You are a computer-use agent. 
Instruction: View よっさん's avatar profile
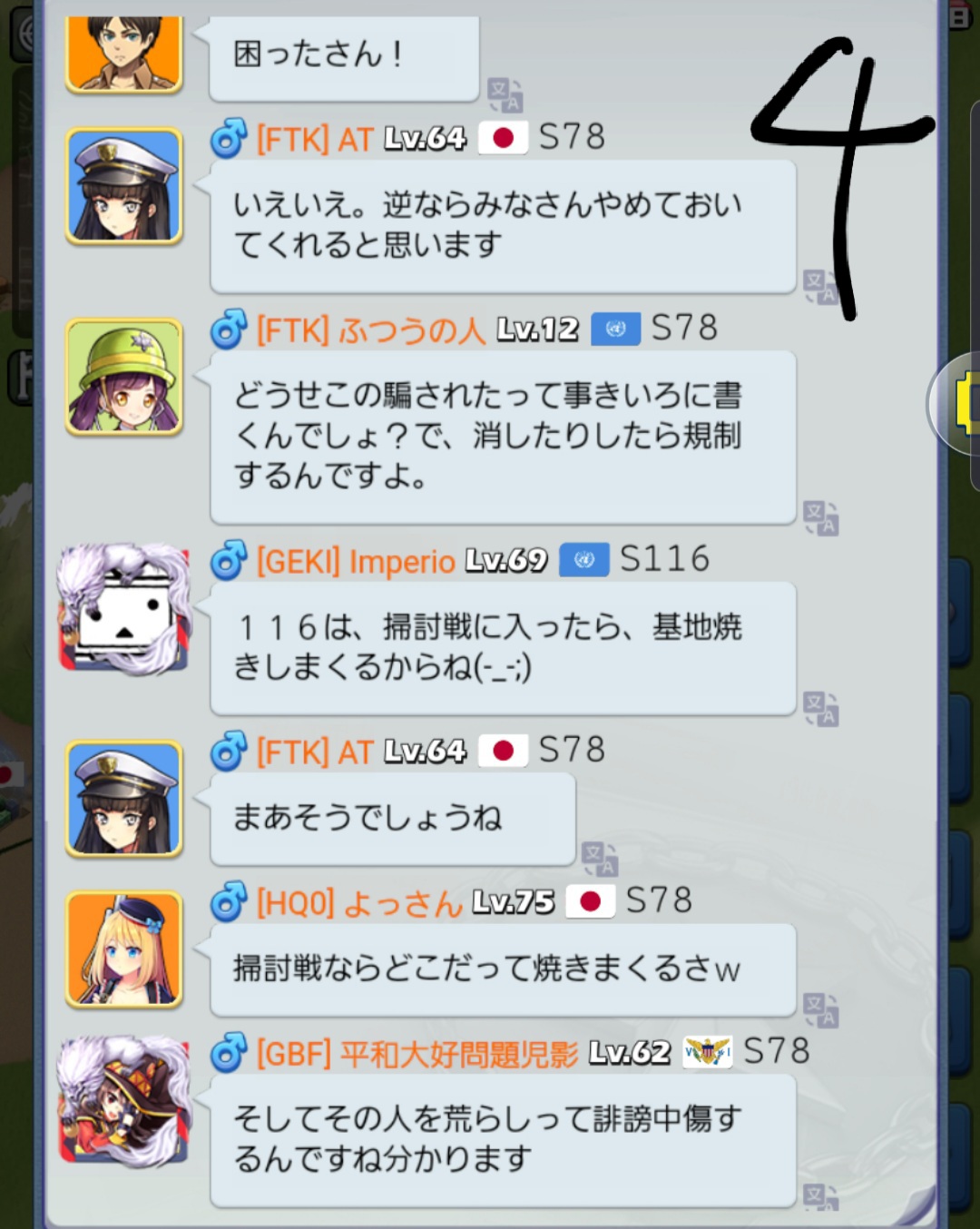tap(124, 949)
